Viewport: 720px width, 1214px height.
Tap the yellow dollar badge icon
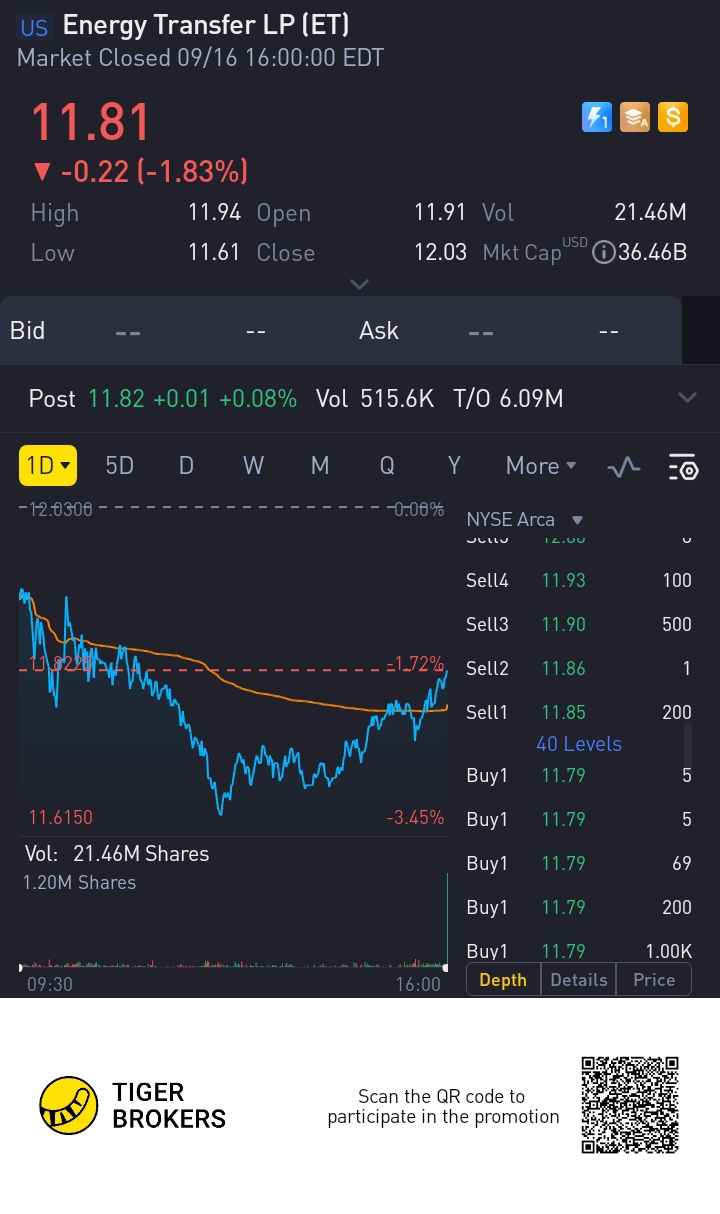[673, 118]
